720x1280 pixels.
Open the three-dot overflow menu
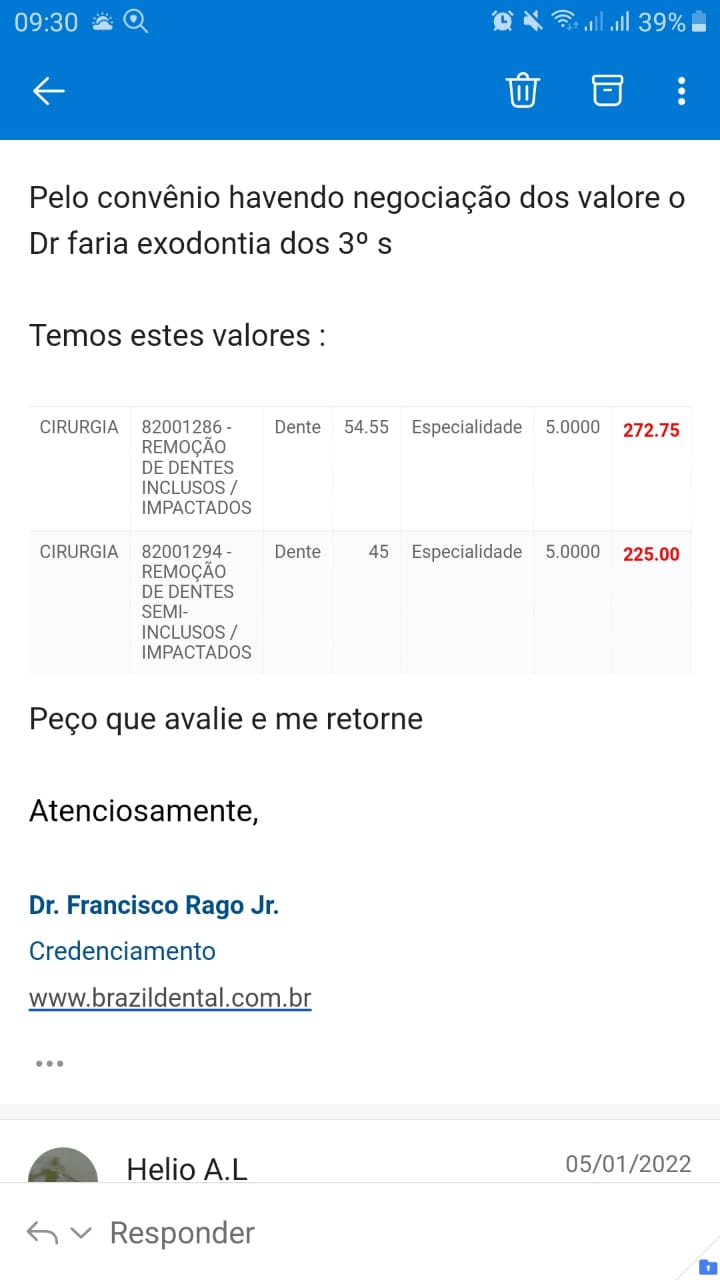tap(681, 91)
